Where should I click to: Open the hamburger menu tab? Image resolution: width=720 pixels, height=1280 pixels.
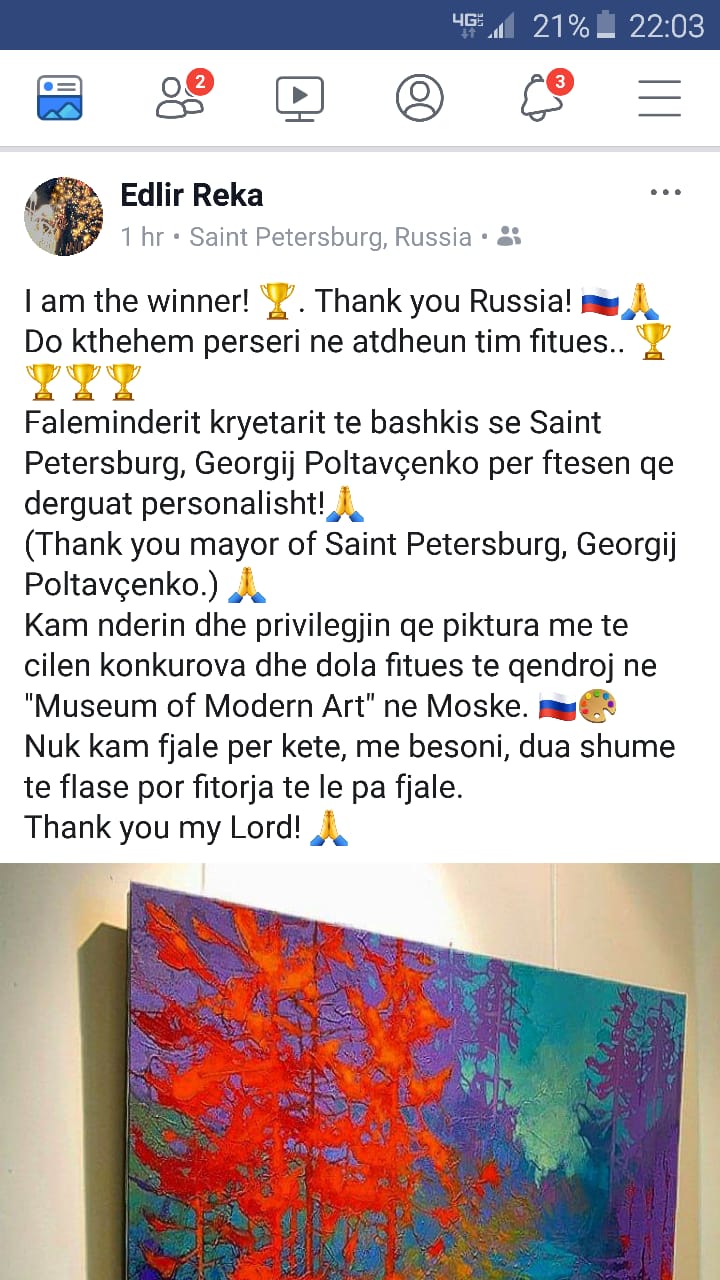coord(660,98)
